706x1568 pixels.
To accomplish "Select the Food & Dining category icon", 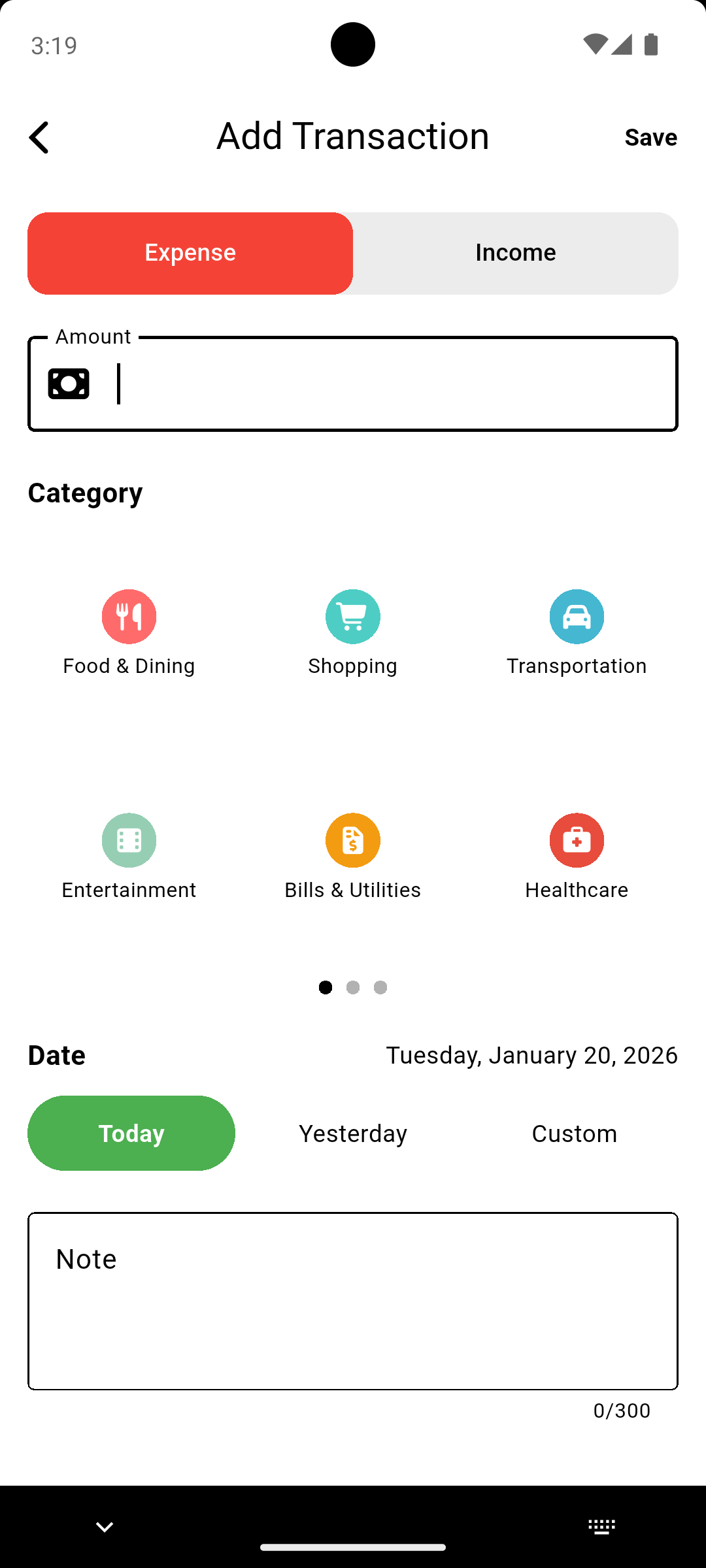I will click(x=129, y=616).
